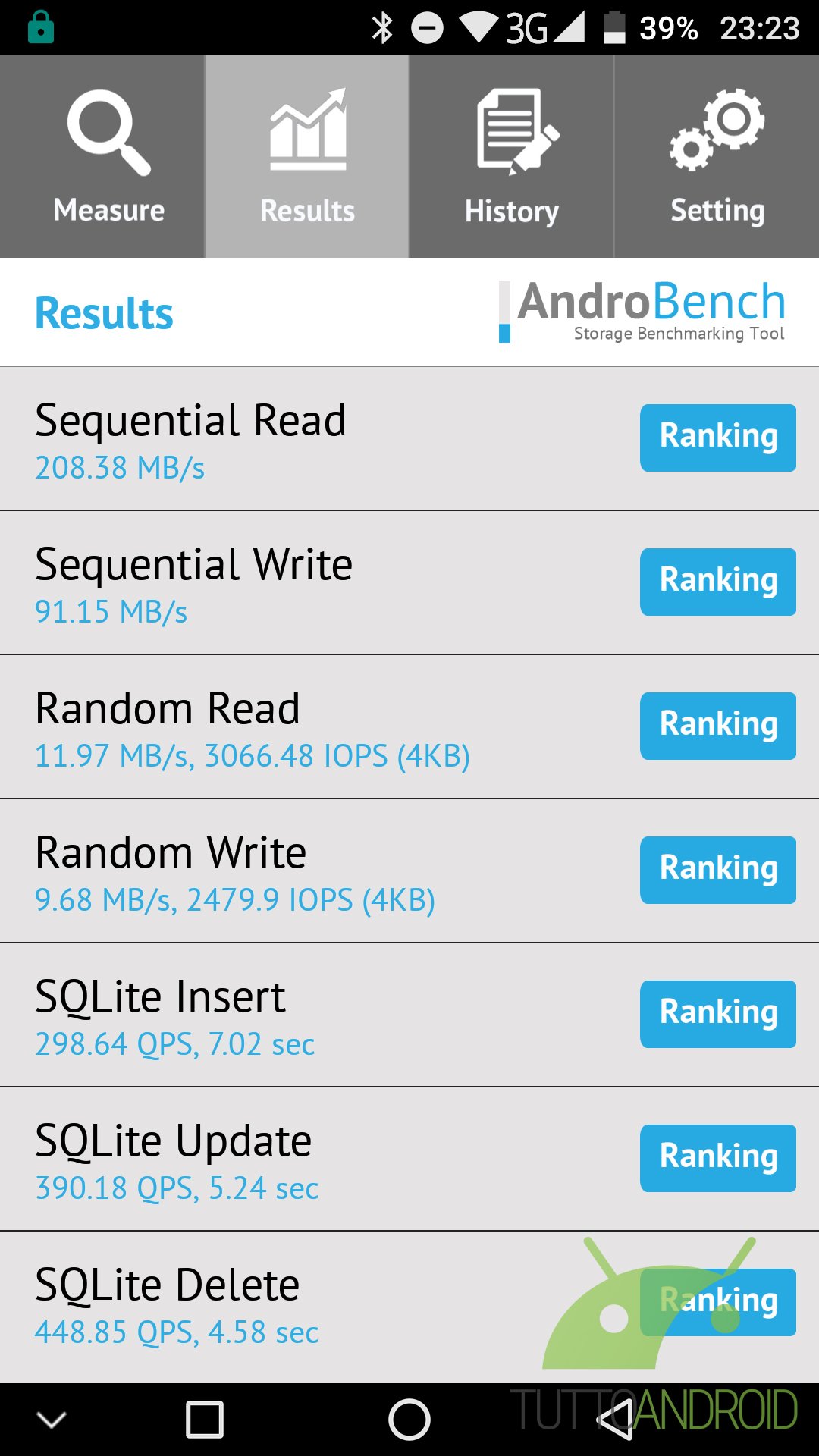The image size is (819, 1456).
Task: Go to the home screen
Action: [x=409, y=1420]
